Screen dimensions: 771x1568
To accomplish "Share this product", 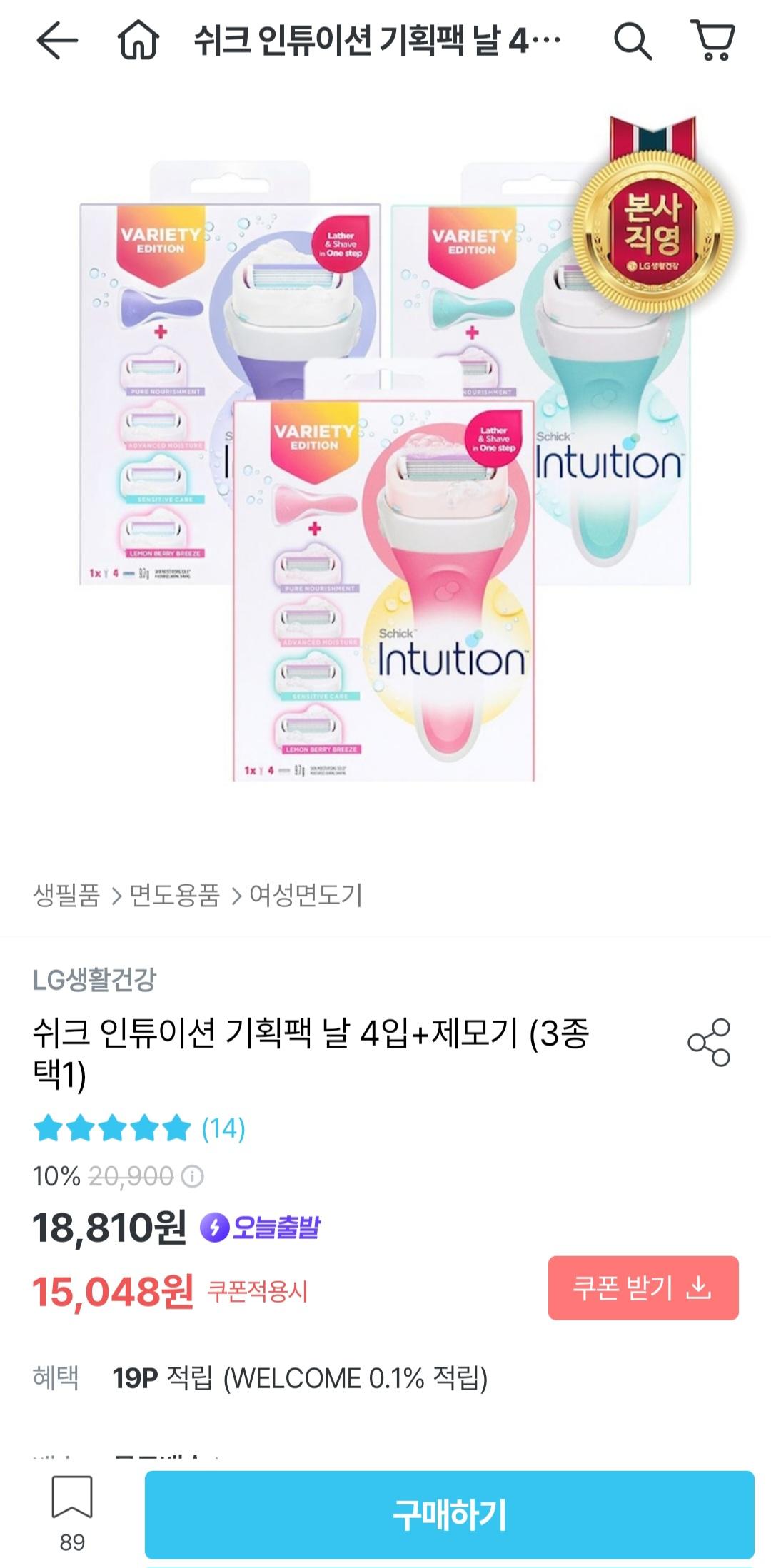I will pos(708,1043).
